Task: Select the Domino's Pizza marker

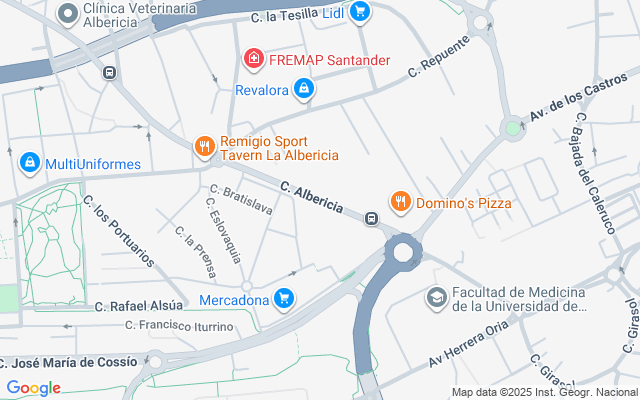Action: pos(401,202)
